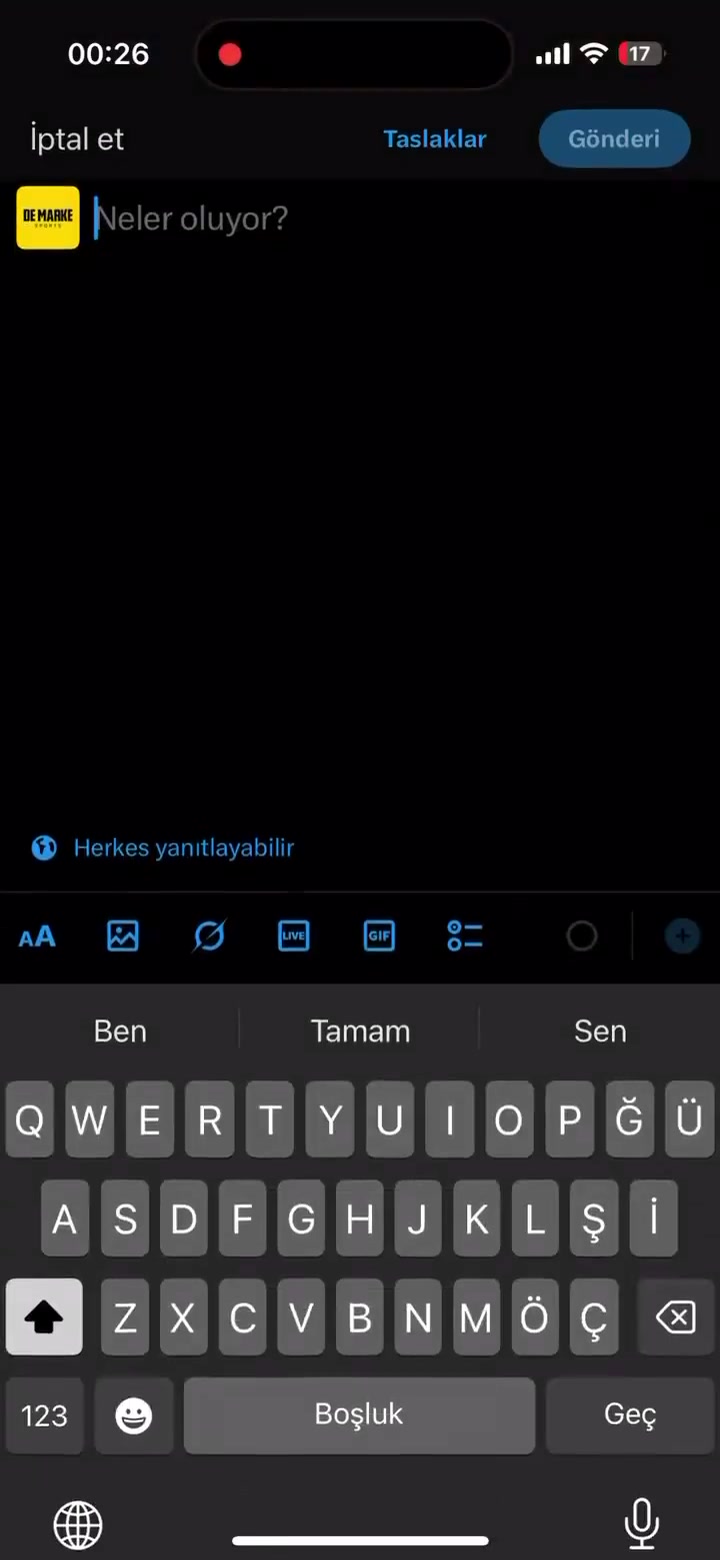The height and width of the screenshot is (1560, 720).
Task: Open the emoji keyboard
Action: pyautogui.click(x=134, y=1415)
